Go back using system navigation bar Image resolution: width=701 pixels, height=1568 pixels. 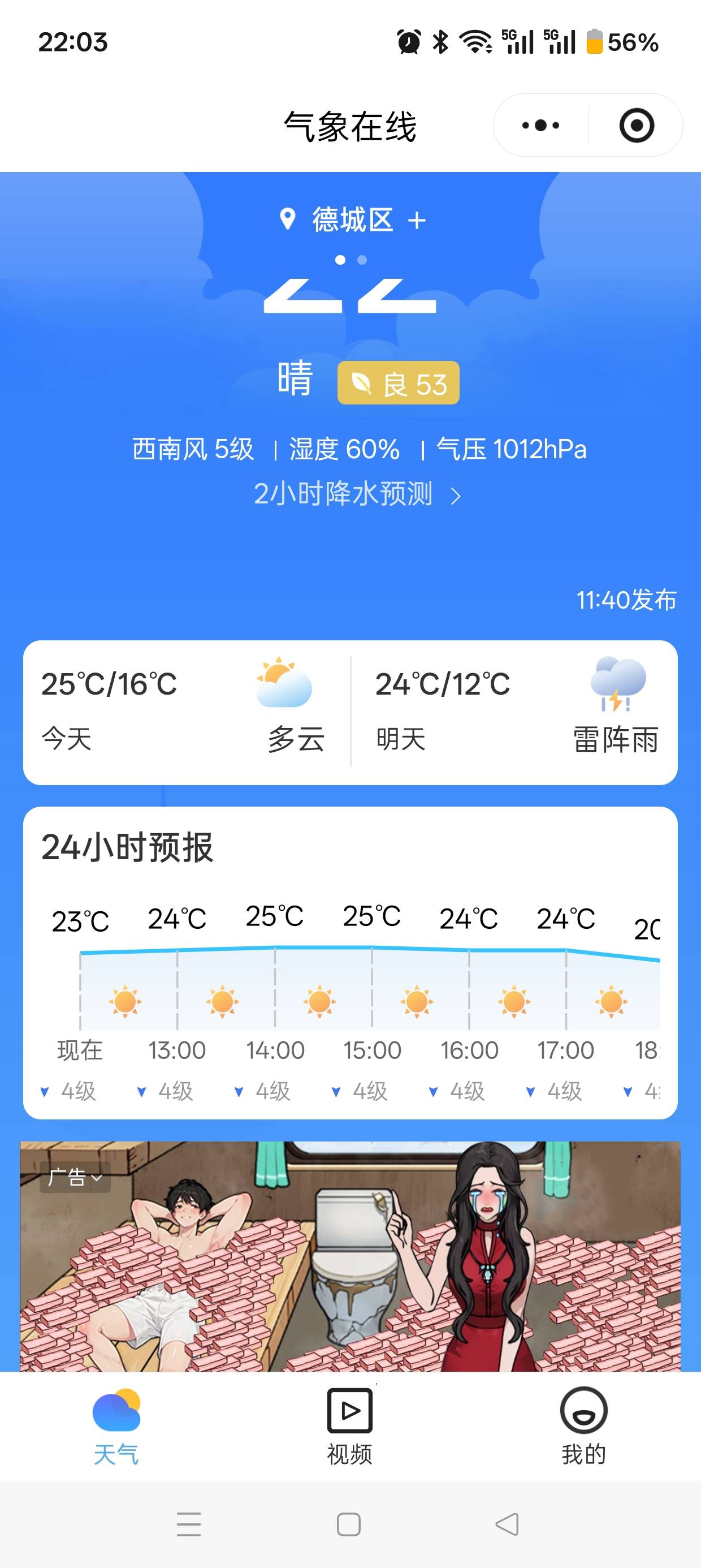click(x=507, y=1524)
